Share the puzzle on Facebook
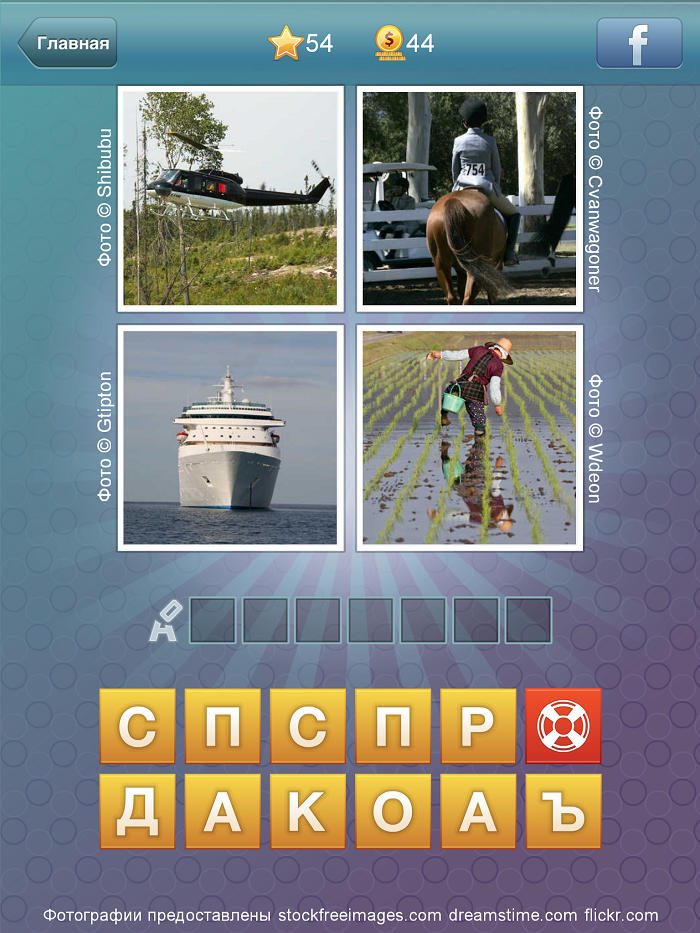 pyautogui.click(x=639, y=44)
